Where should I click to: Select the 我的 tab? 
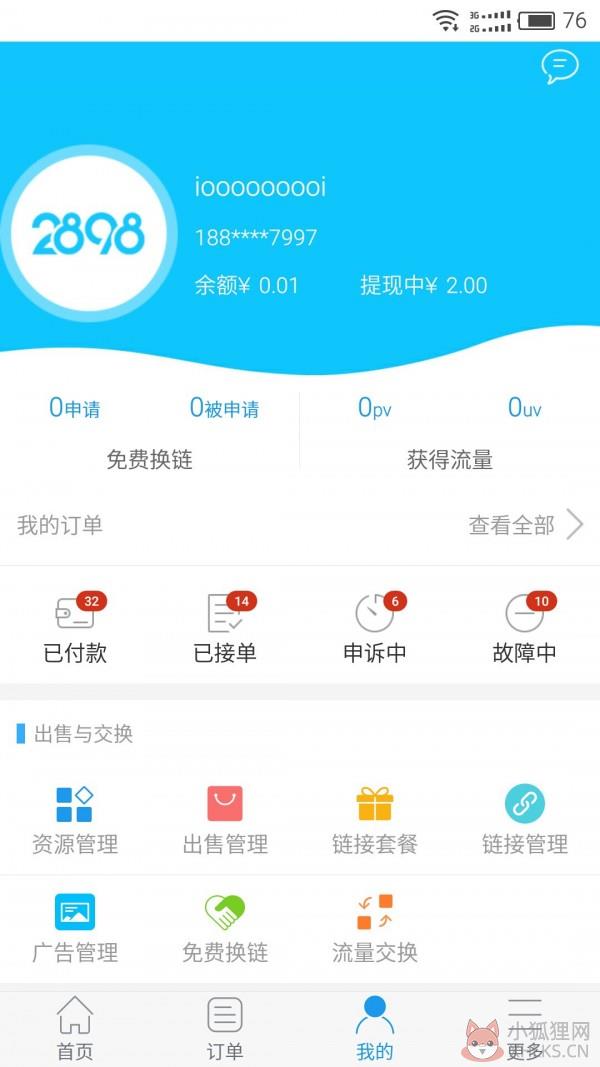[x=375, y=1029]
